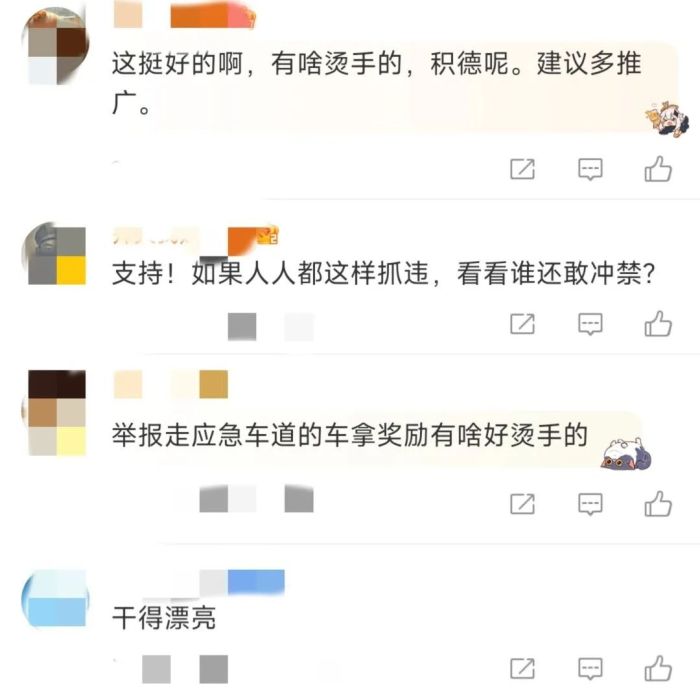Repost the comment beginning with 支持！
Viewport: 700px width, 695px height.
523,323
